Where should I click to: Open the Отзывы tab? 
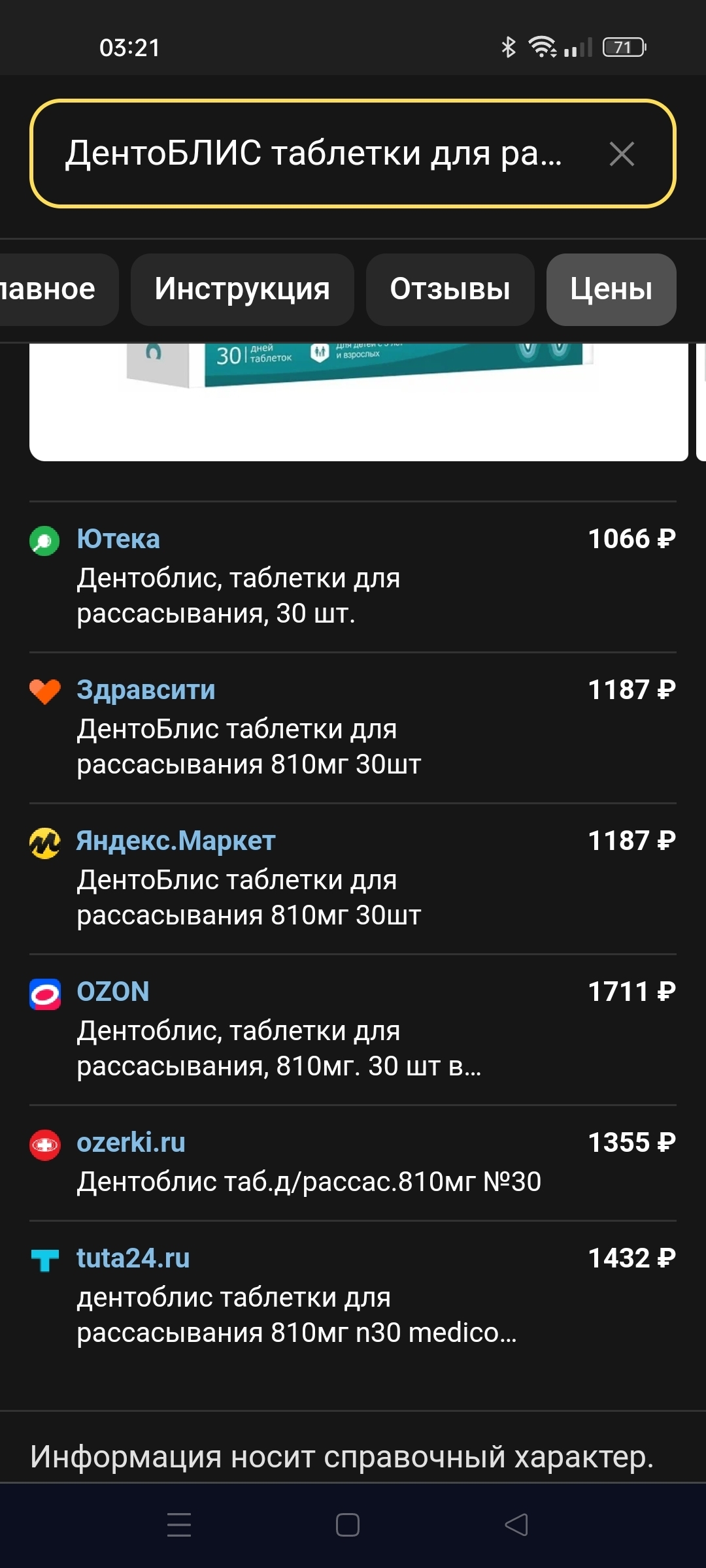450,289
